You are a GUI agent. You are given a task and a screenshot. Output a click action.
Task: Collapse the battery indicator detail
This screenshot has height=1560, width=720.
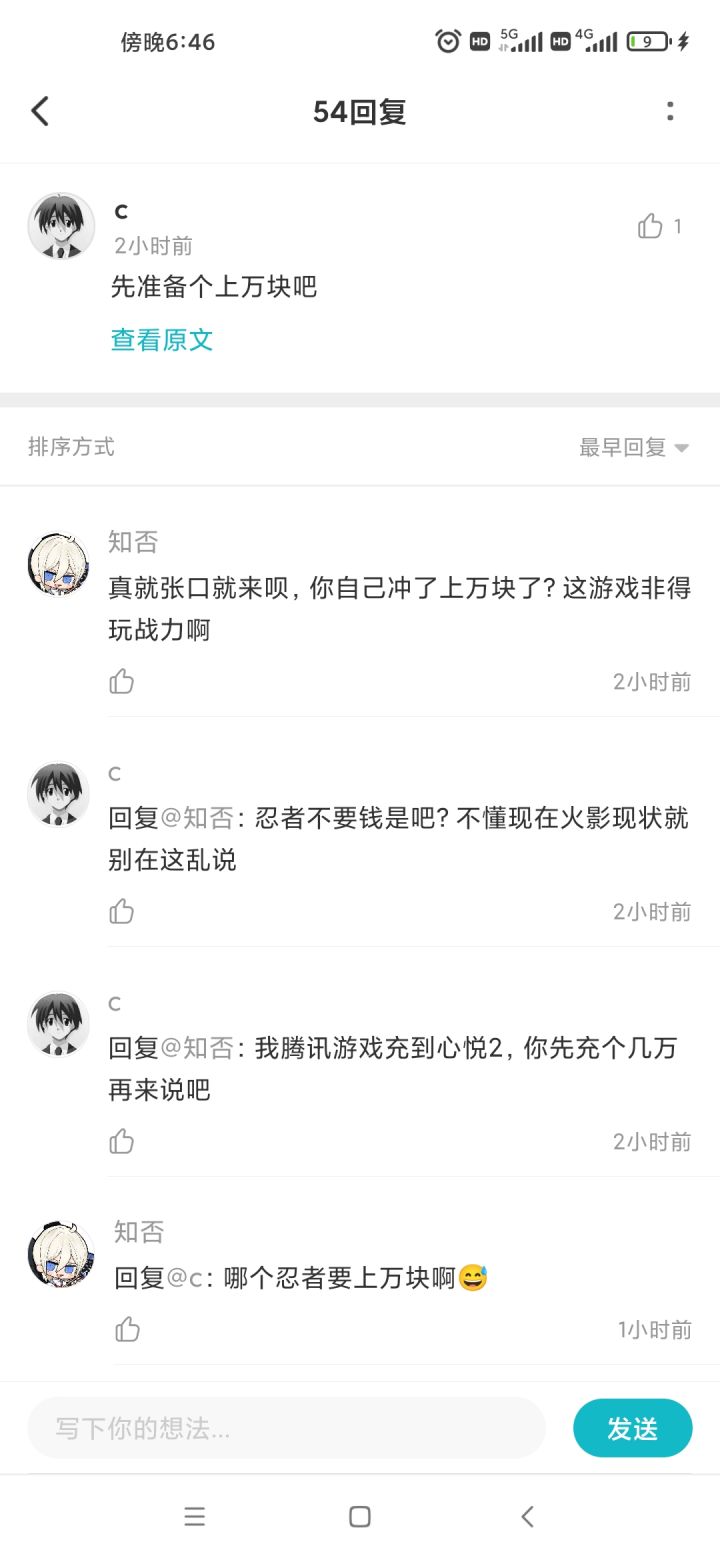[645, 42]
